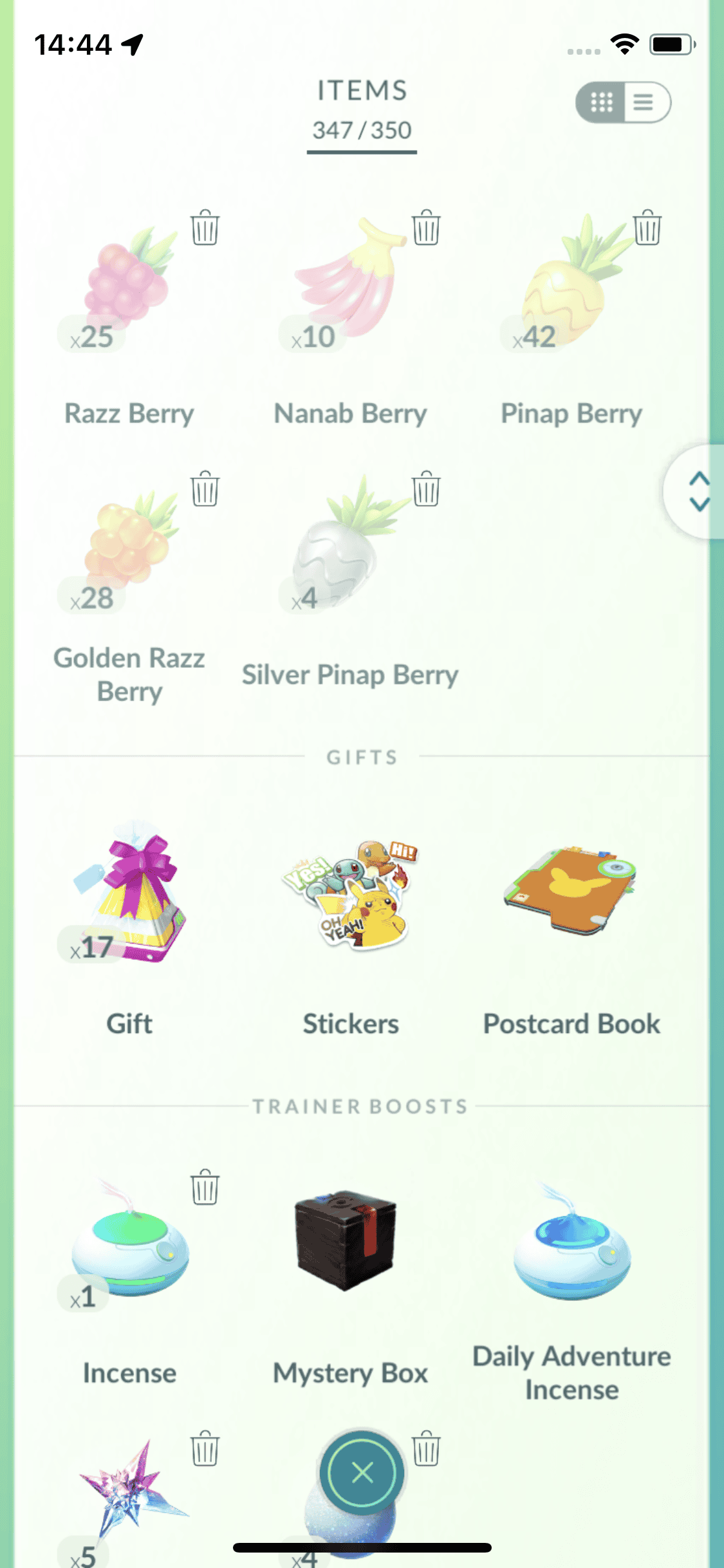Screen dimensions: 724x1568
Task: Select the Golden Razz Berry item
Action: [131, 541]
